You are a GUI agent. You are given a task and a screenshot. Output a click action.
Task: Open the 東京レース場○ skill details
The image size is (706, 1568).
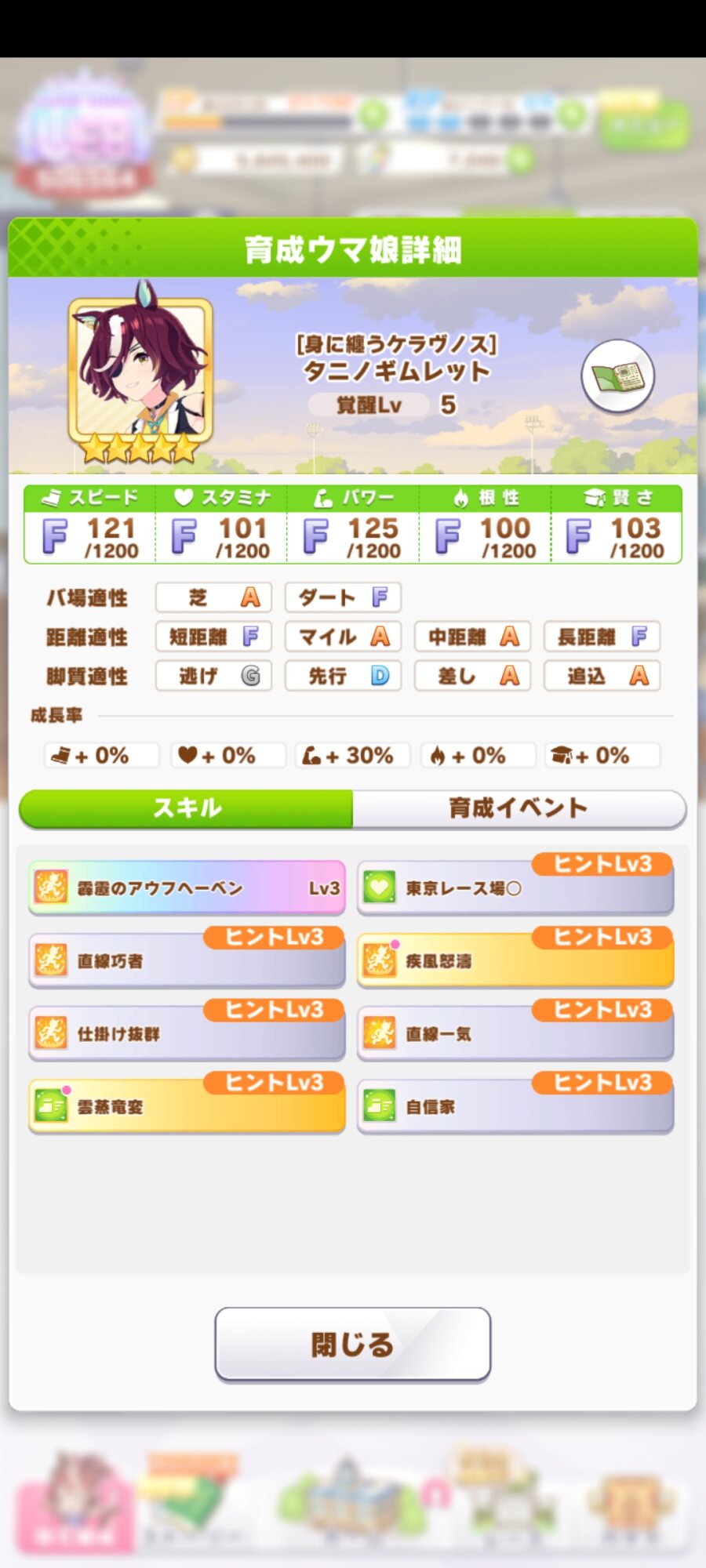[515, 888]
